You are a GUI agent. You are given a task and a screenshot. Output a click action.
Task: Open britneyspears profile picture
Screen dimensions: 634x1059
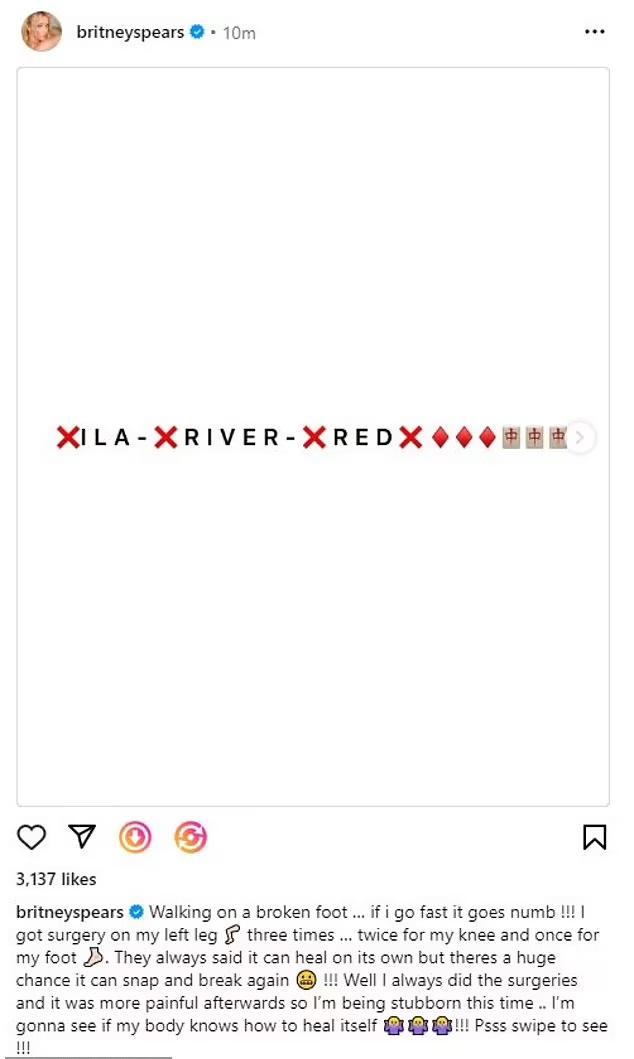(x=42, y=32)
